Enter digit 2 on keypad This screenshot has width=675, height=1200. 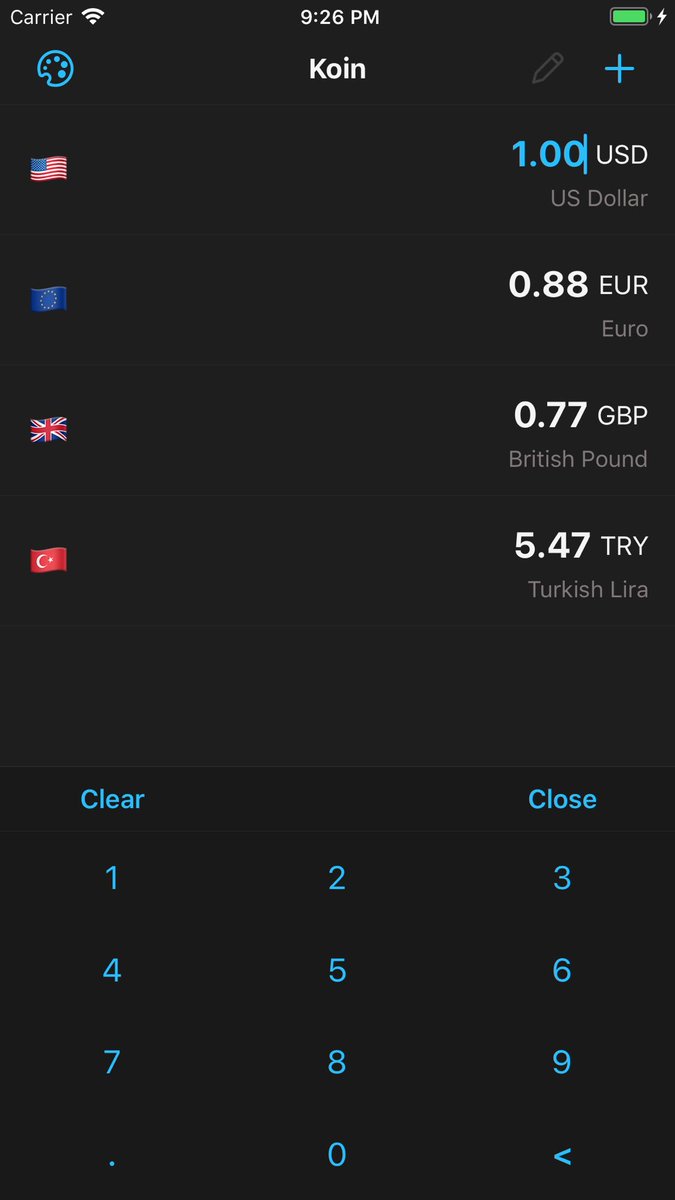[x=337, y=878]
